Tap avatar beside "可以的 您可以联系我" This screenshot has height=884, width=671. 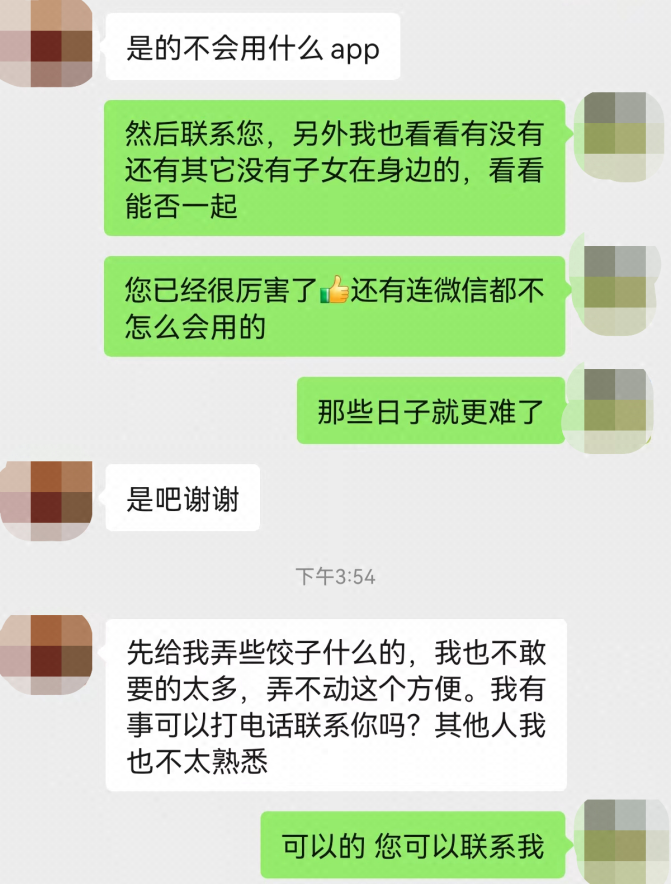613,843
